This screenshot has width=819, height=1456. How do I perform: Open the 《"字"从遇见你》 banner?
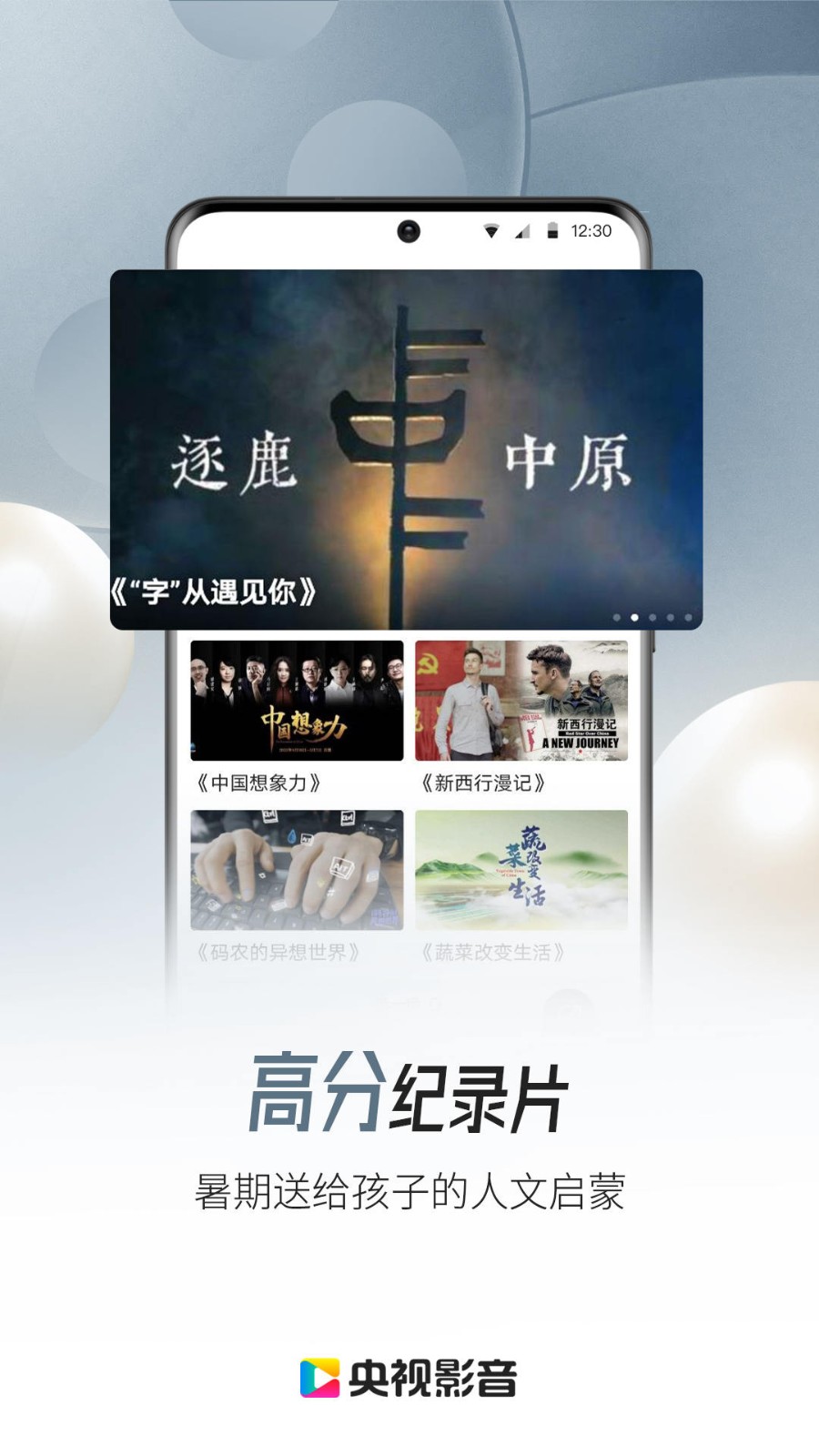tap(408, 446)
